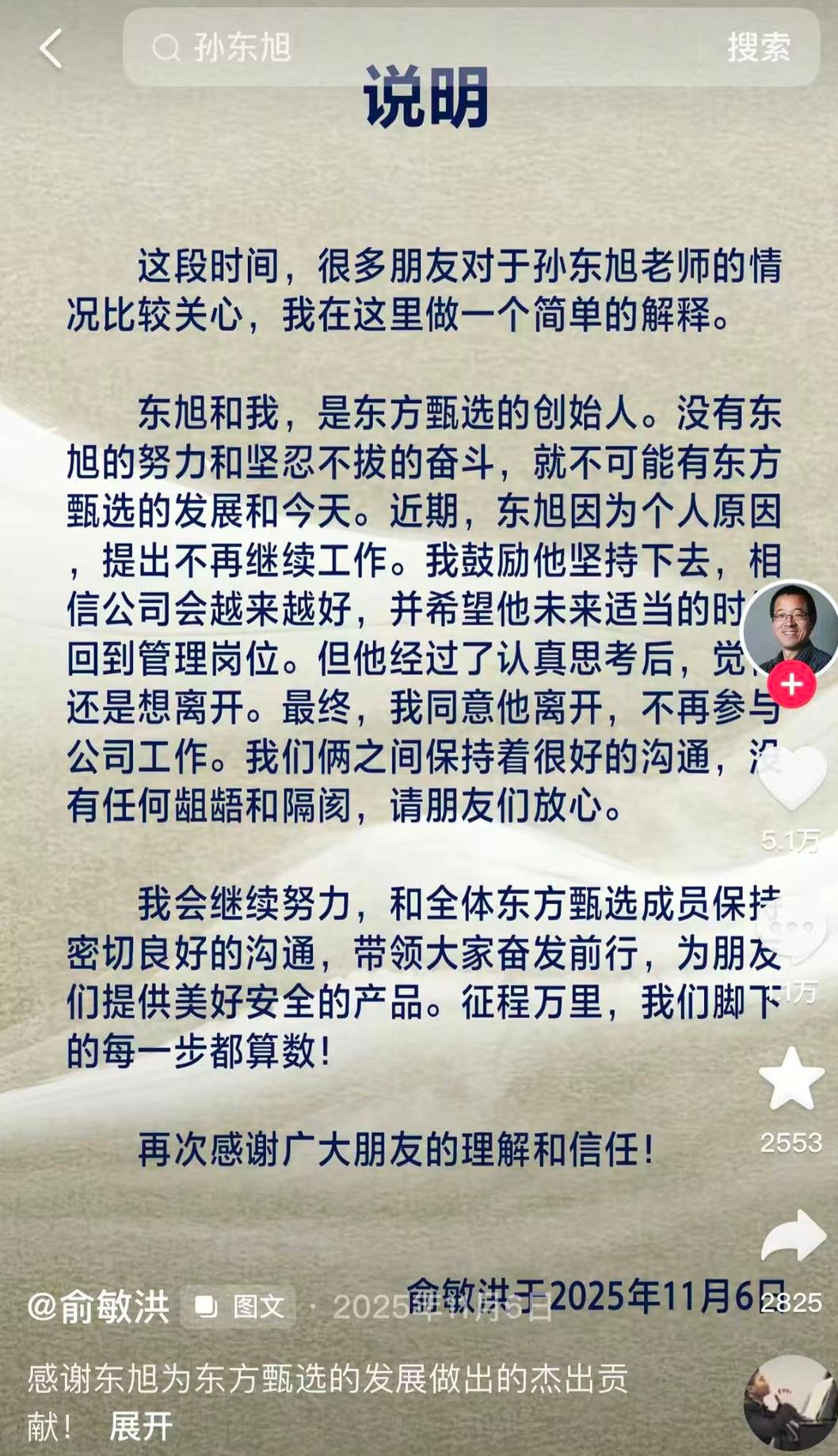
Task: Open 俞敏洪's profile avatar
Action: [790, 629]
